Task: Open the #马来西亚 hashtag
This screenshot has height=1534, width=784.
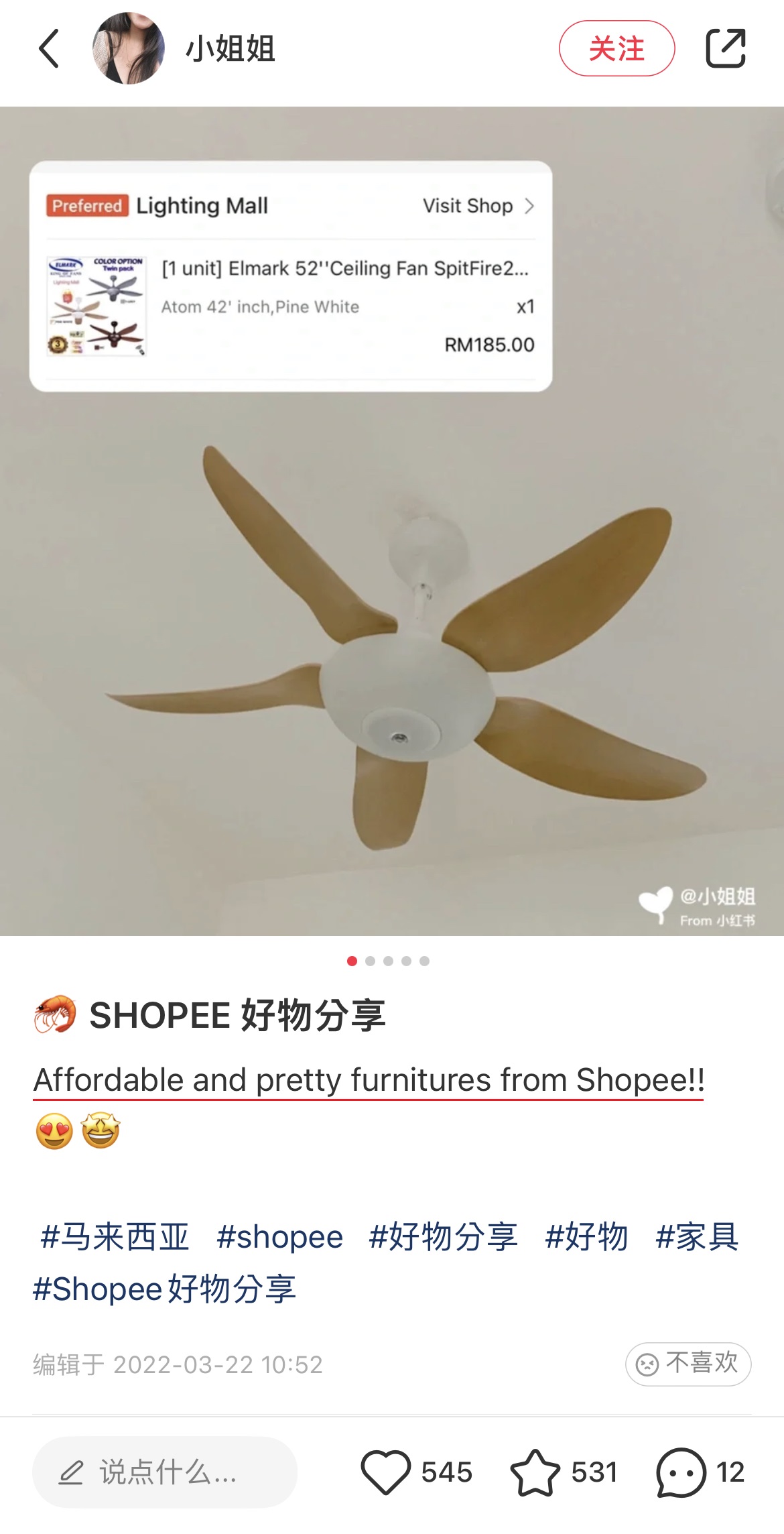Action: [115, 1237]
